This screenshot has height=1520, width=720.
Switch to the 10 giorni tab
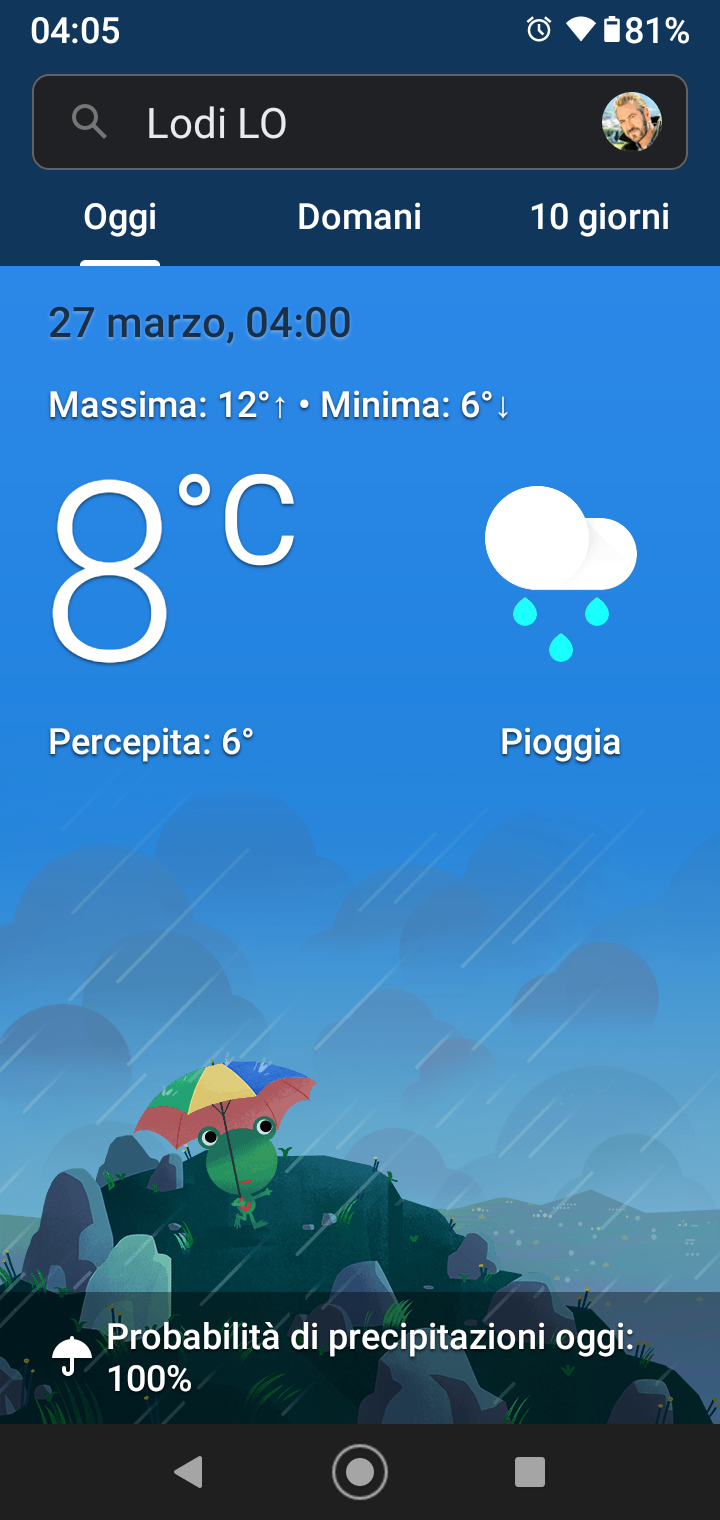tap(599, 217)
